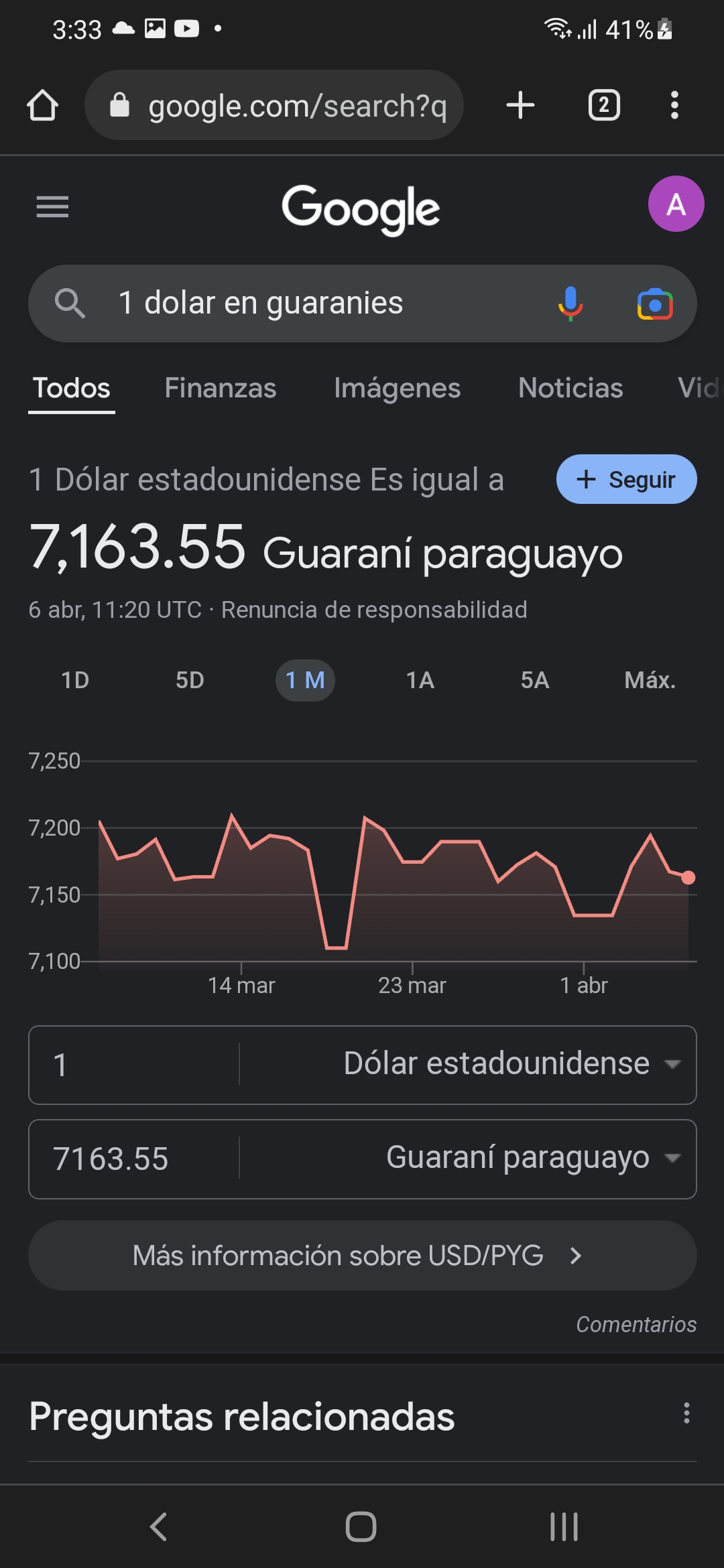Select the Máx. chart range

[x=649, y=680]
